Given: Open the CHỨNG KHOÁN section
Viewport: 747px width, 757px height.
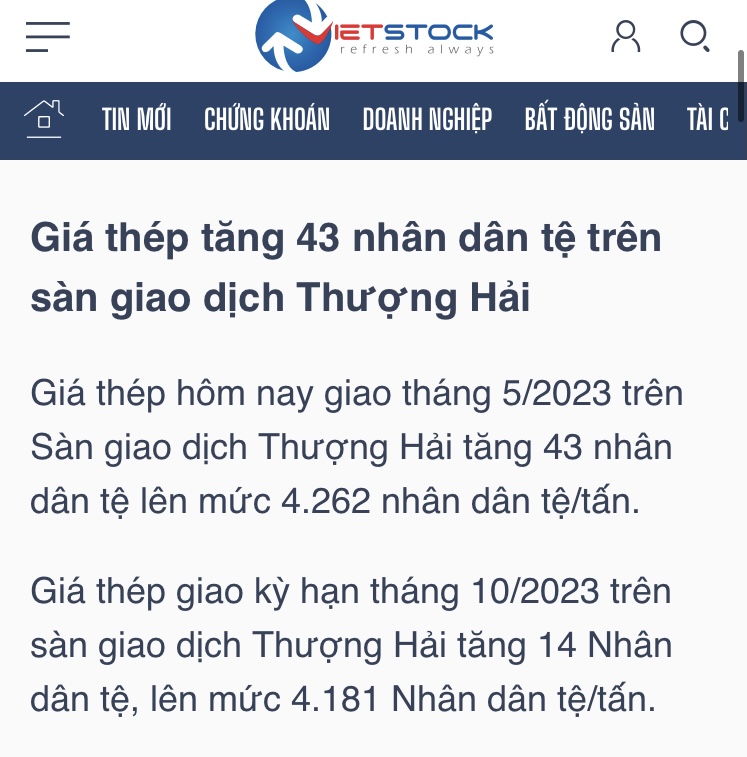Looking at the screenshot, I should (267, 120).
